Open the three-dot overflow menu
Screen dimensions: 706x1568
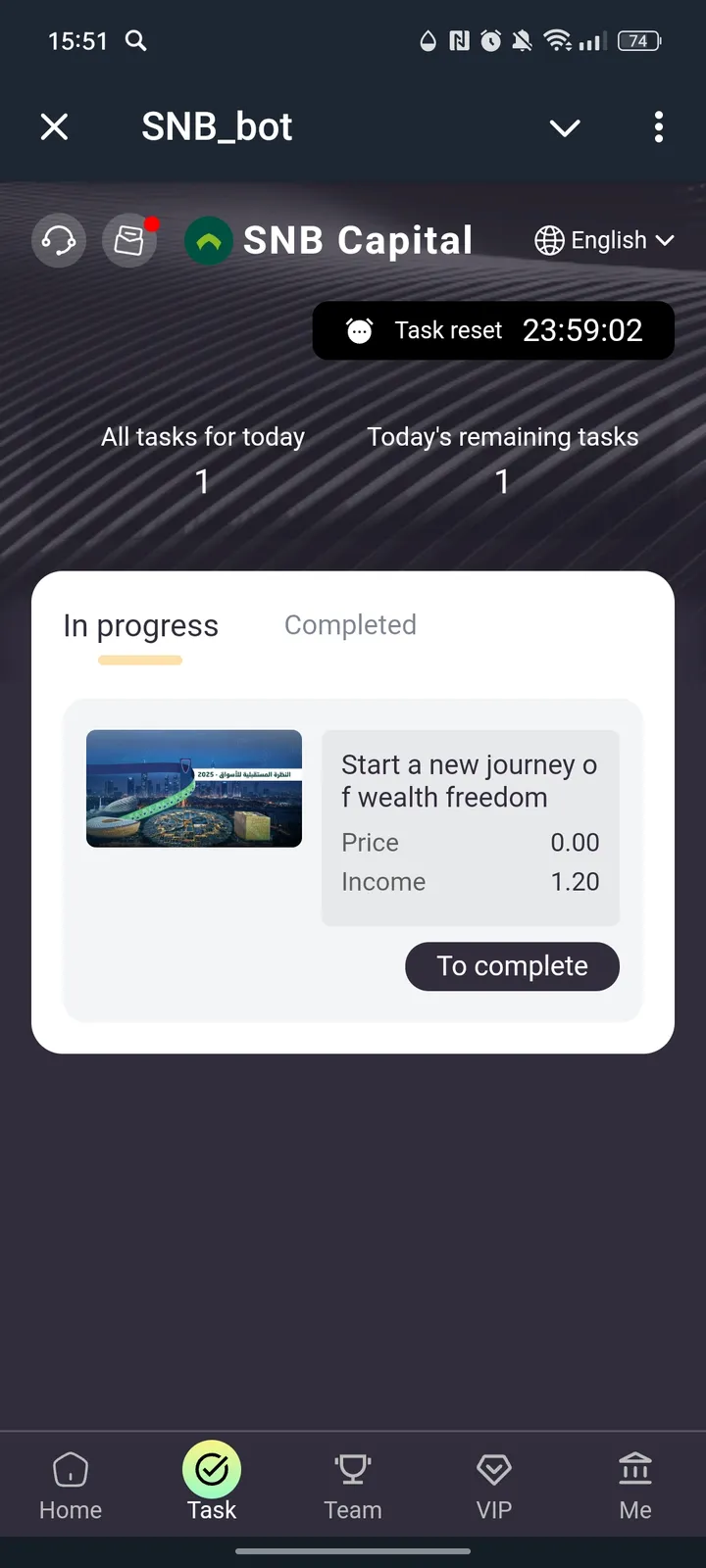click(x=658, y=126)
